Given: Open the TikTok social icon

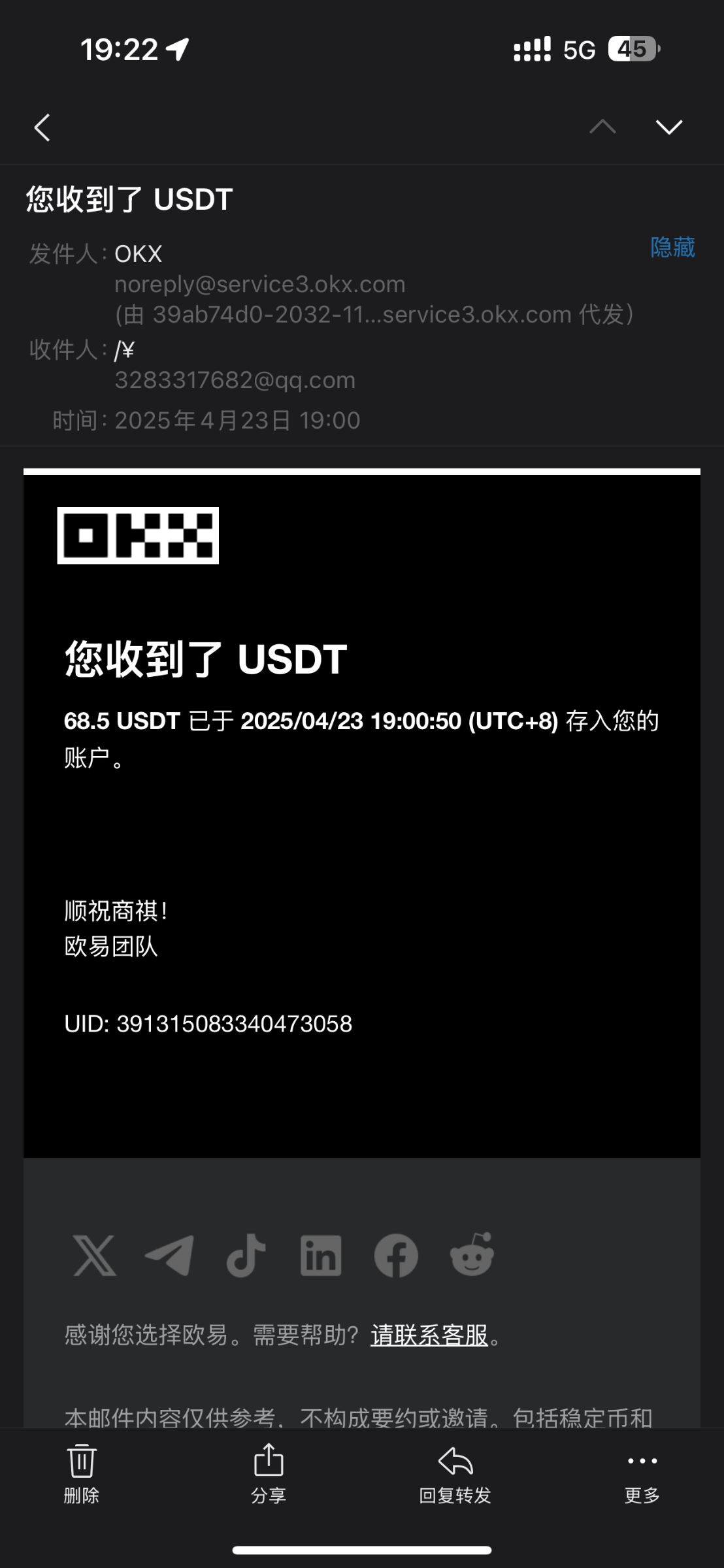Looking at the screenshot, I should tap(246, 1255).
